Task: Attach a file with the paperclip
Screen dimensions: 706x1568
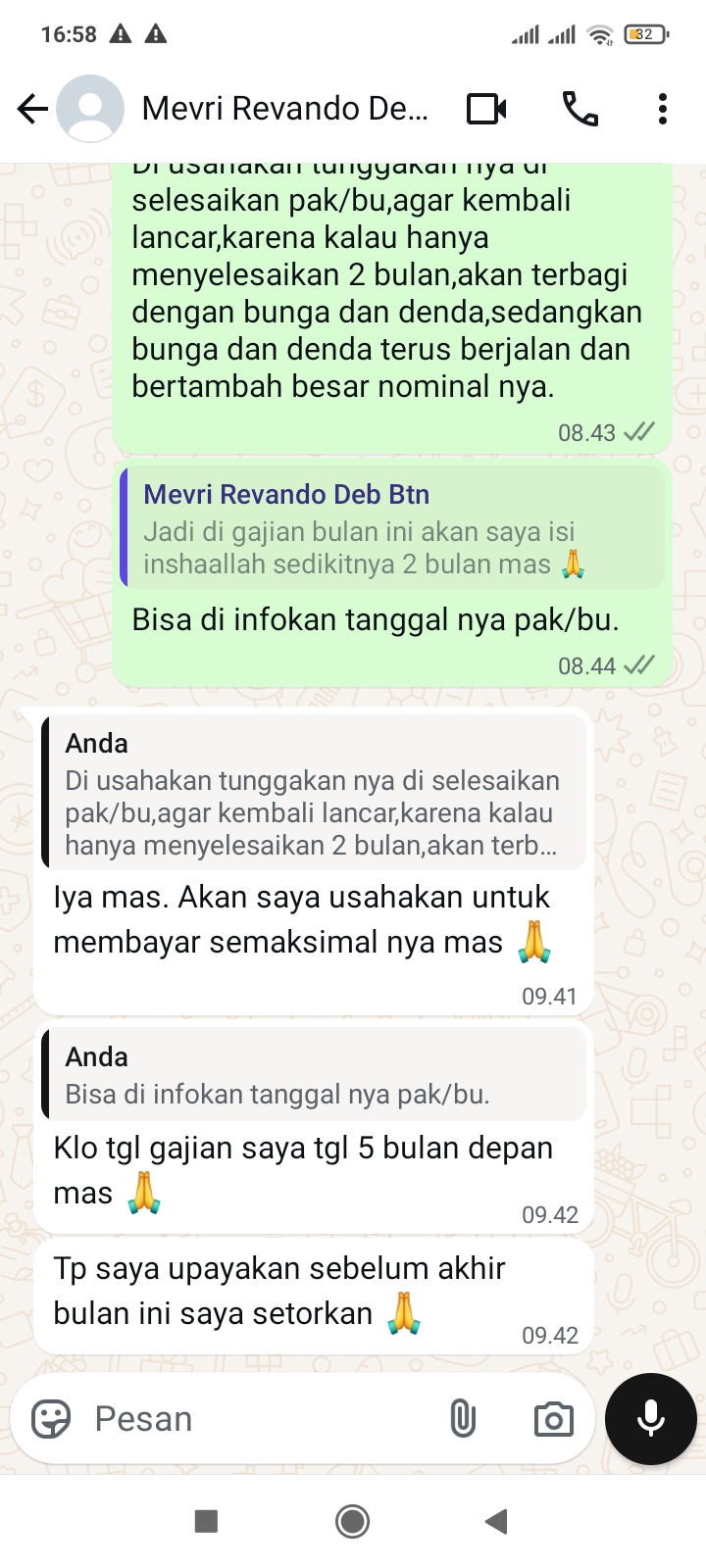Action: click(x=463, y=1418)
